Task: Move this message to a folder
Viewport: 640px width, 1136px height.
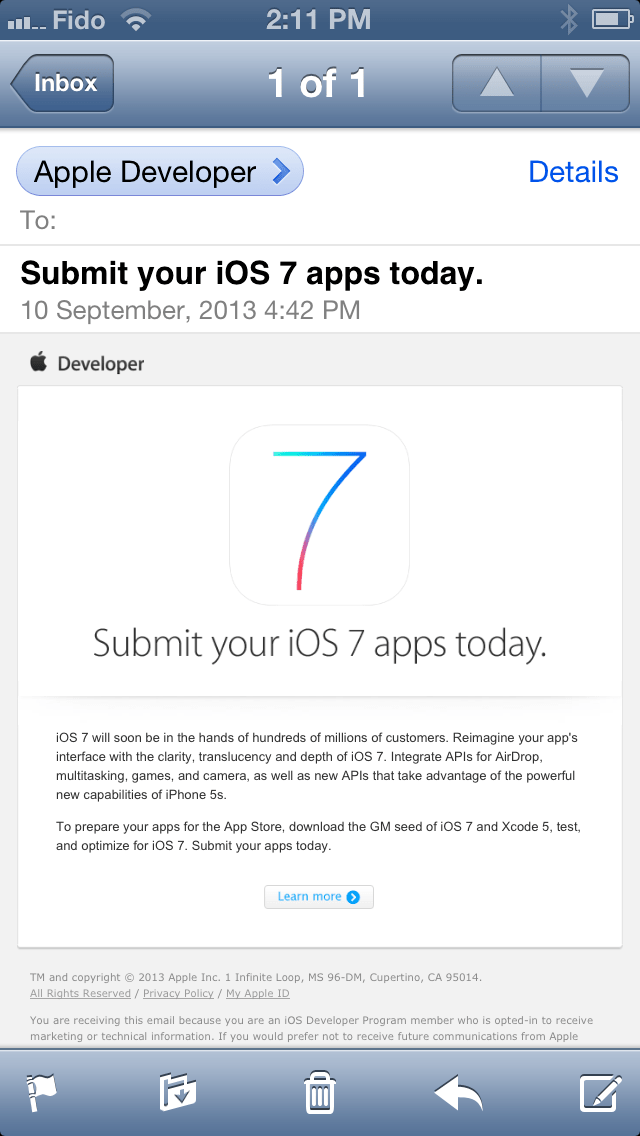Action: click(179, 1093)
